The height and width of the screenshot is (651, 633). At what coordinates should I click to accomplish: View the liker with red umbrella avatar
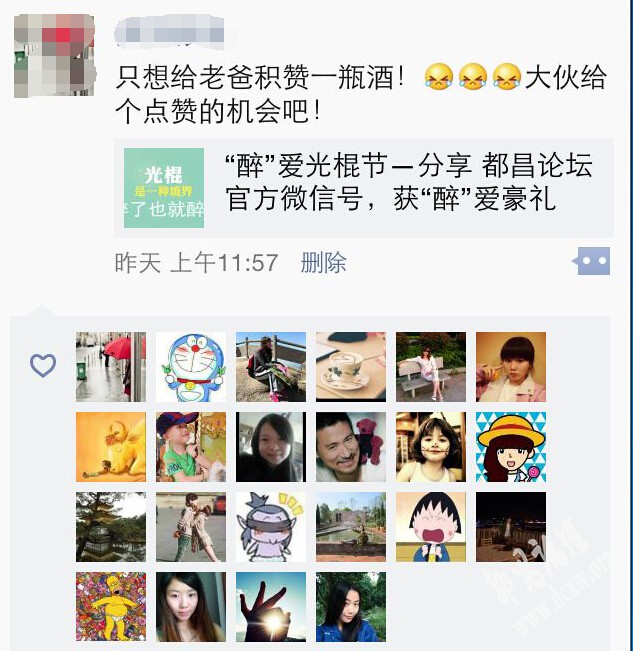pyautogui.click(x=111, y=367)
